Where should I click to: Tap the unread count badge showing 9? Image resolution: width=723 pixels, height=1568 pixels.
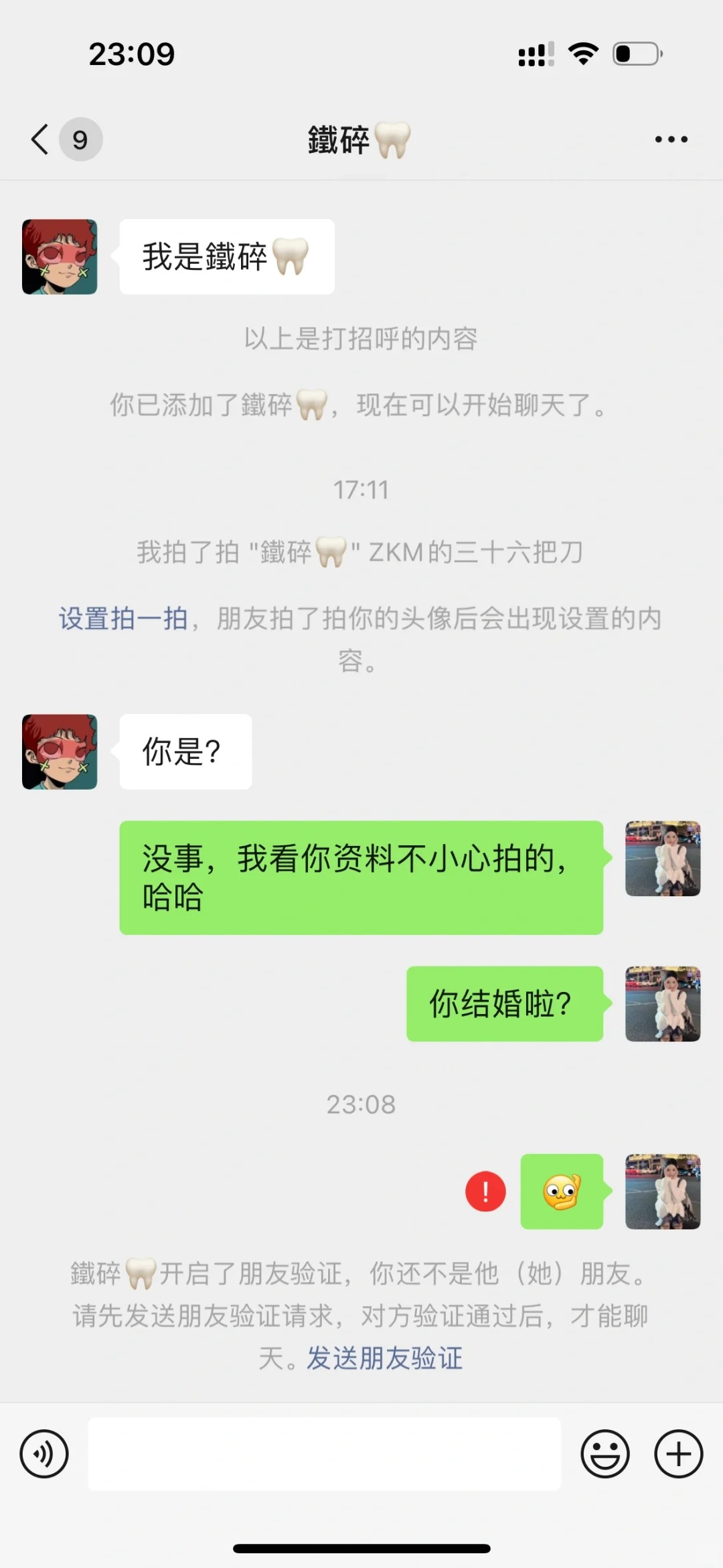(x=80, y=140)
